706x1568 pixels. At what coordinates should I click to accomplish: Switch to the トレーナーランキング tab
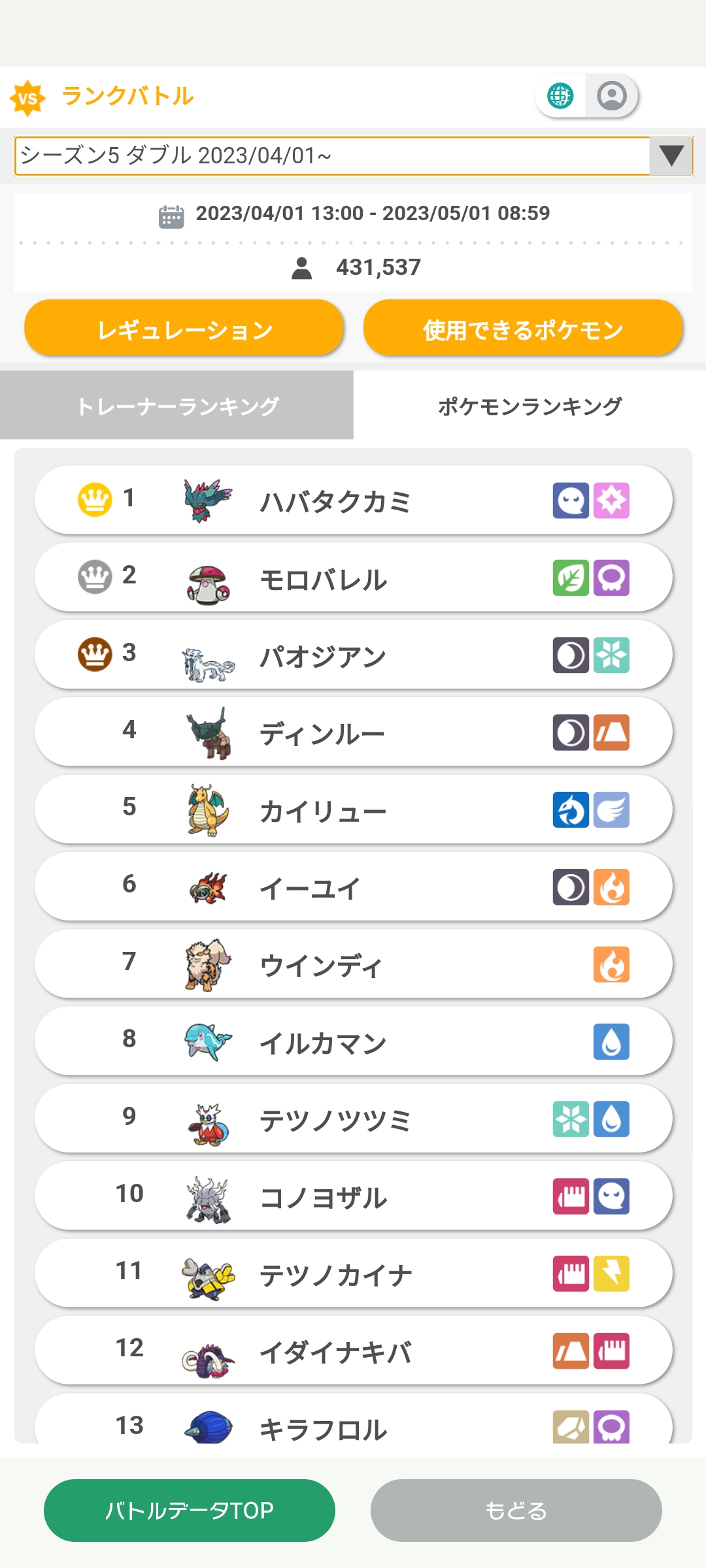[176, 405]
